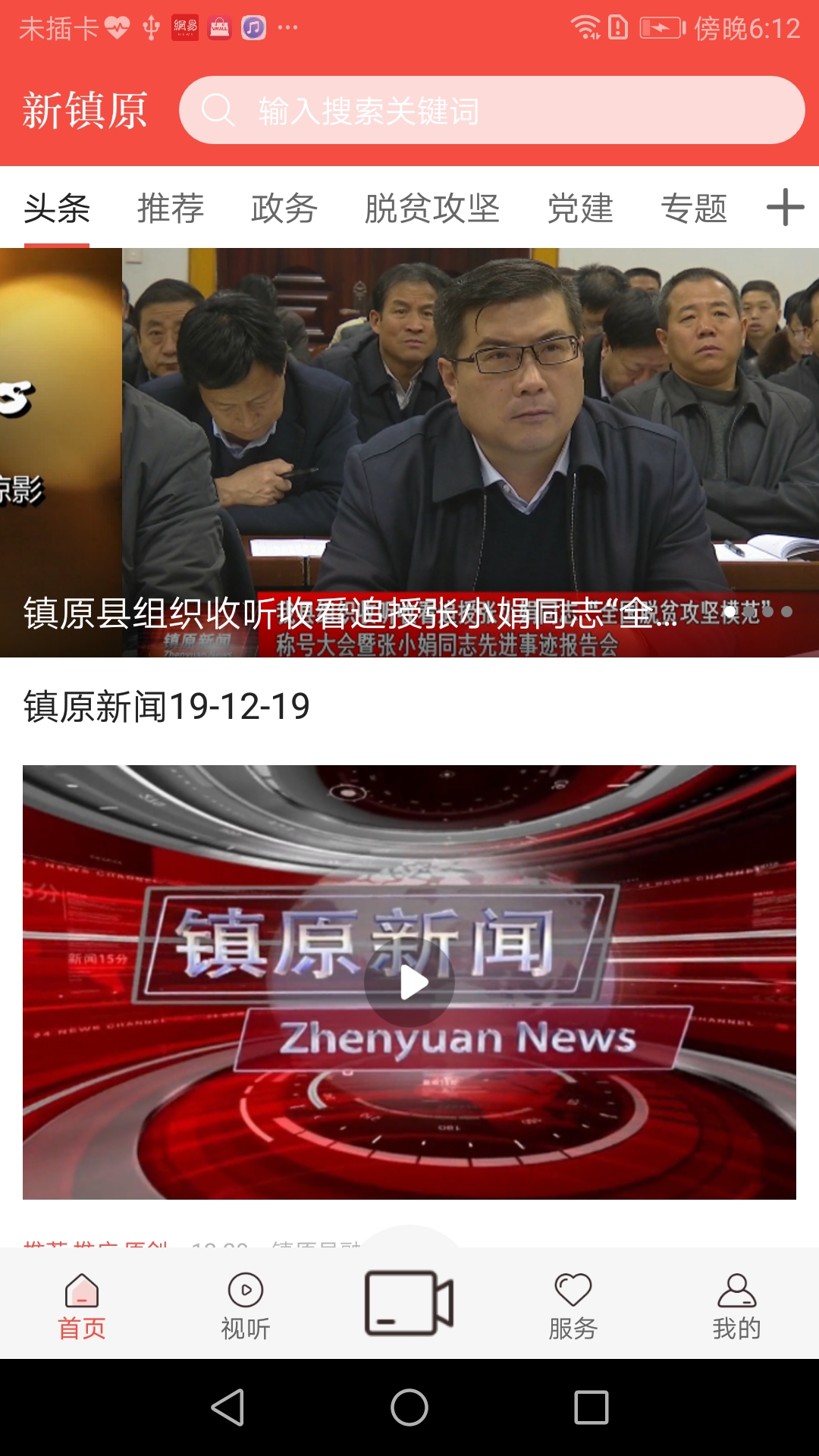Select the 党建 tab
819x1456 pixels.
(580, 209)
